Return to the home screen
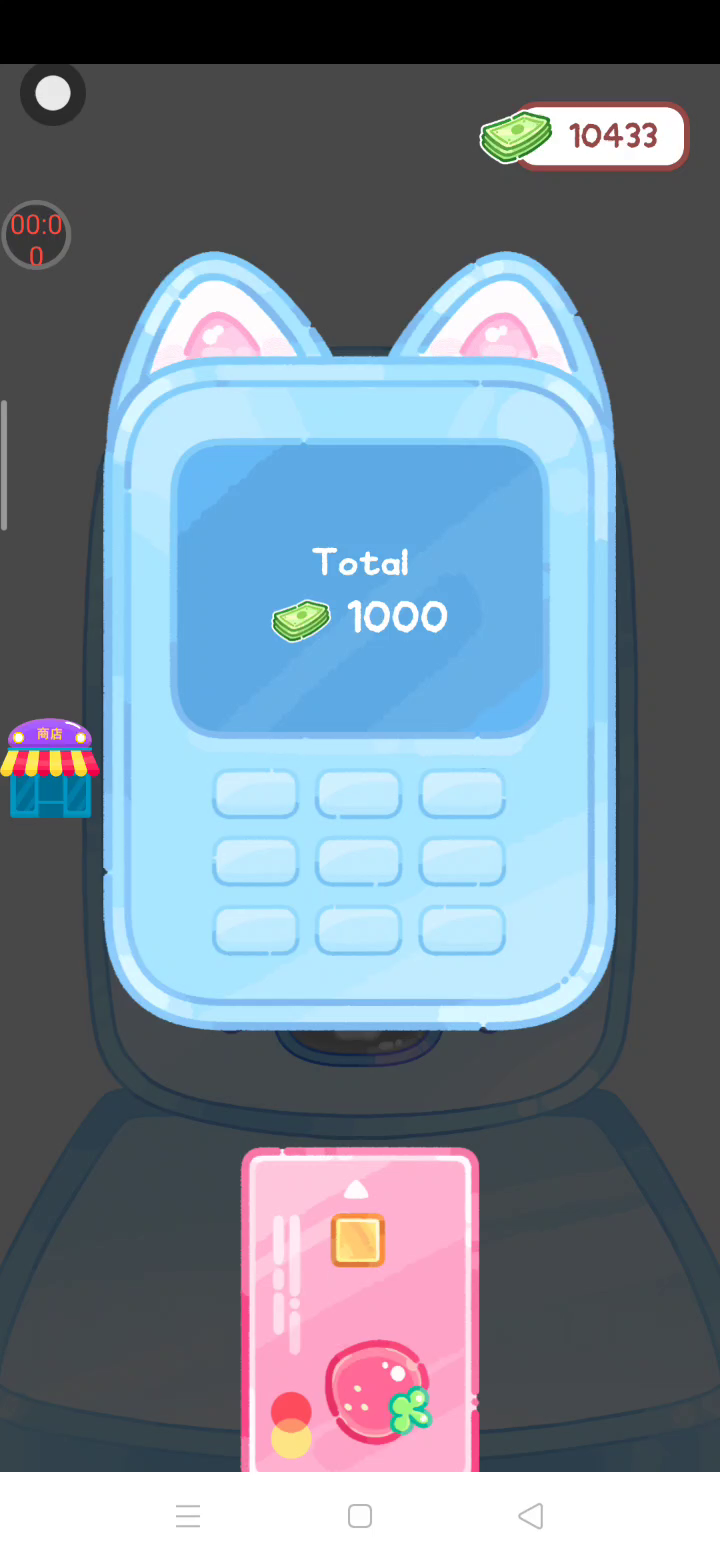The width and height of the screenshot is (720, 1560). pos(360,1516)
